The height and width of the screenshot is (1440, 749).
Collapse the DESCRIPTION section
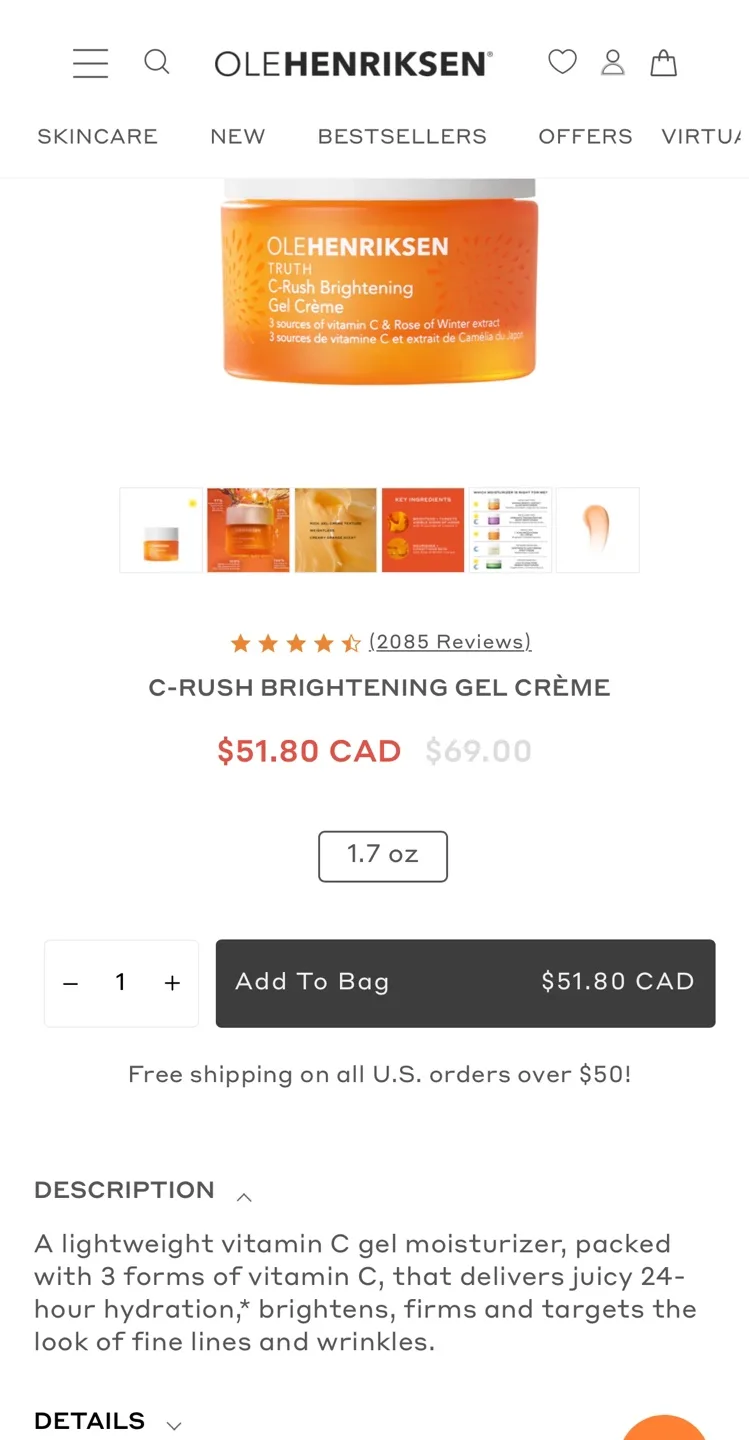tap(124, 1190)
